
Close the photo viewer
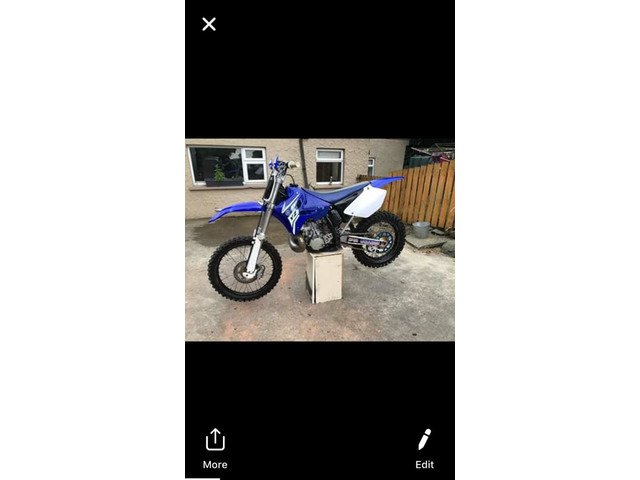(x=209, y=24)
